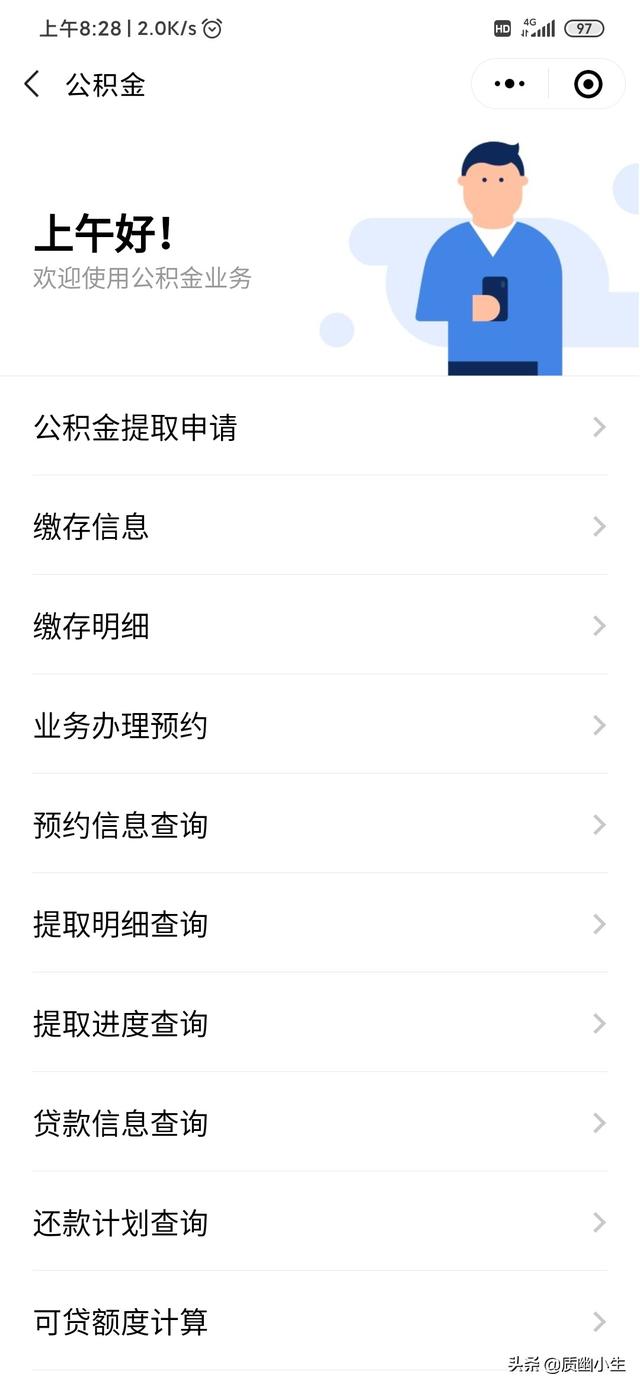
Task: Check 提取明细查询
Action: 320,923
